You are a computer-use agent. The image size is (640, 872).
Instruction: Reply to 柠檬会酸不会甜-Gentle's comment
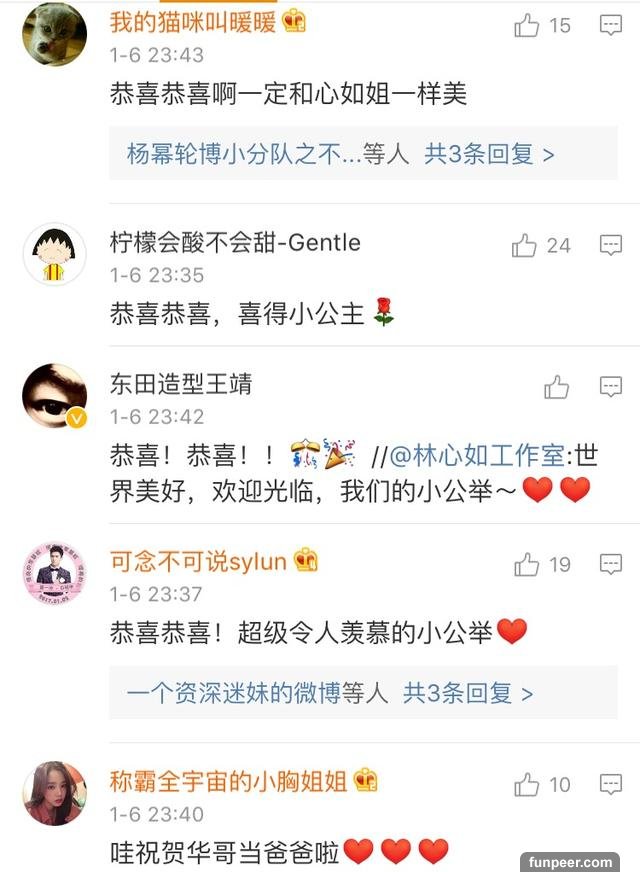(611, 245)
